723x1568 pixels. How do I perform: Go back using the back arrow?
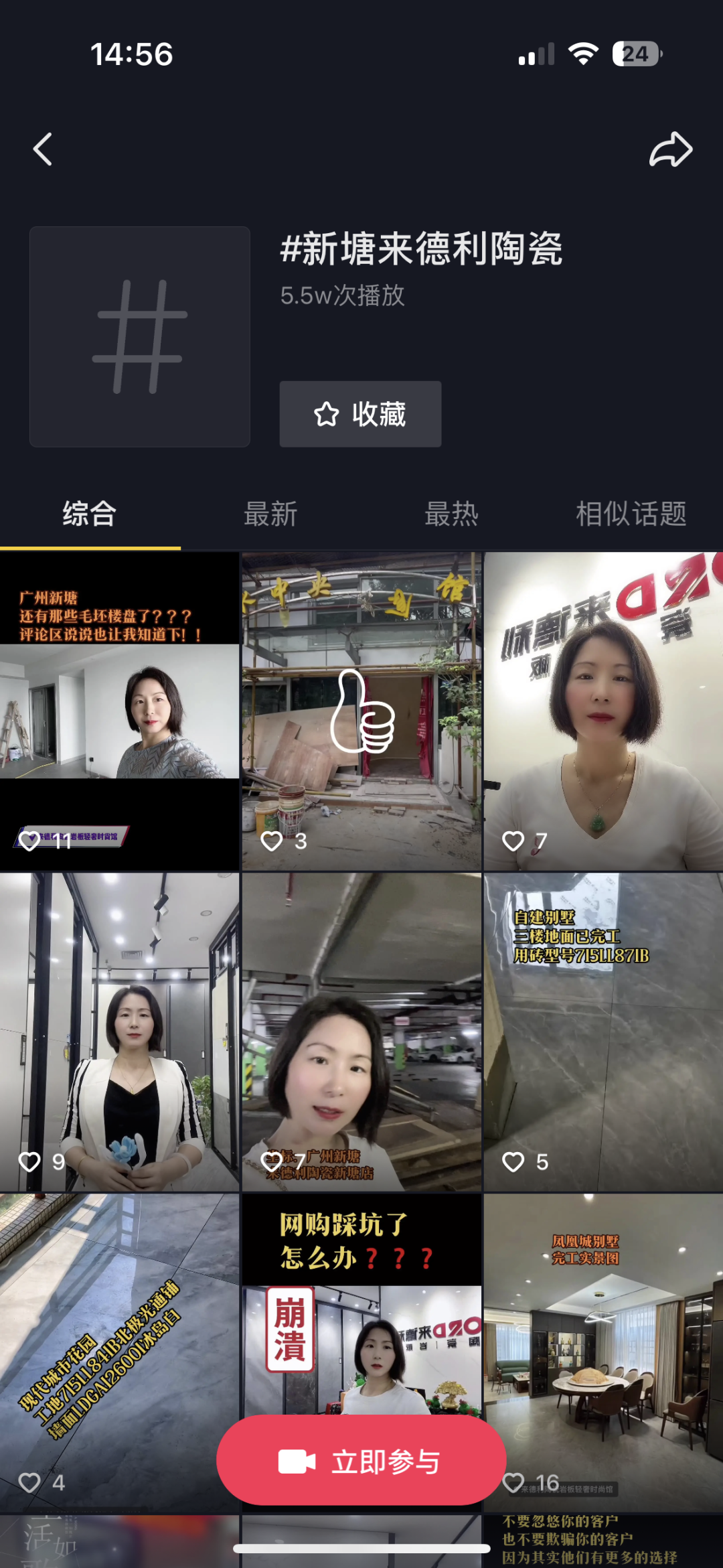[43, 149]
